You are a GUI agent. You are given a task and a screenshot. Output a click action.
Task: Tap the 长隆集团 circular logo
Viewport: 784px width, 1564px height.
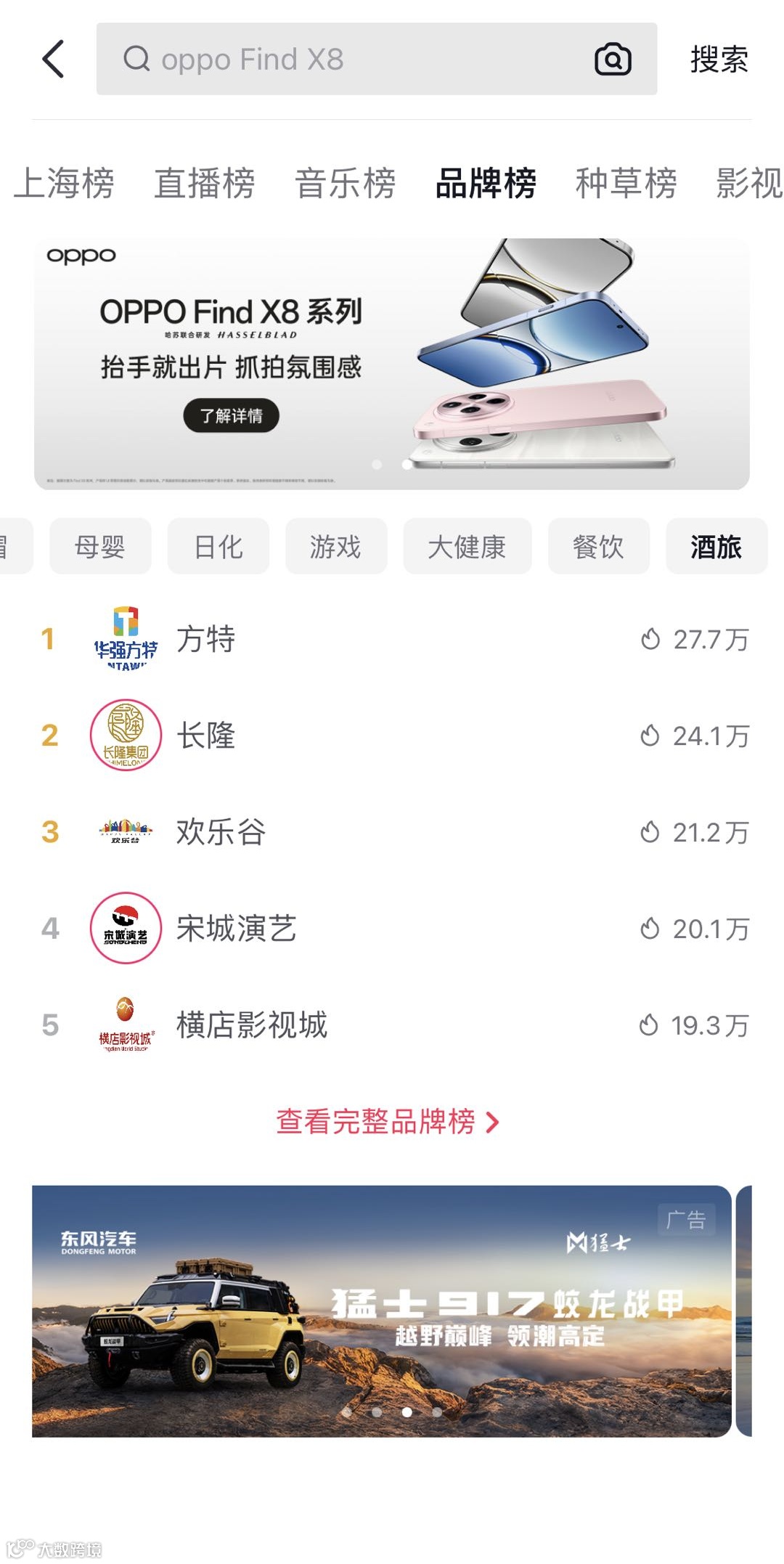pos(125,736)
